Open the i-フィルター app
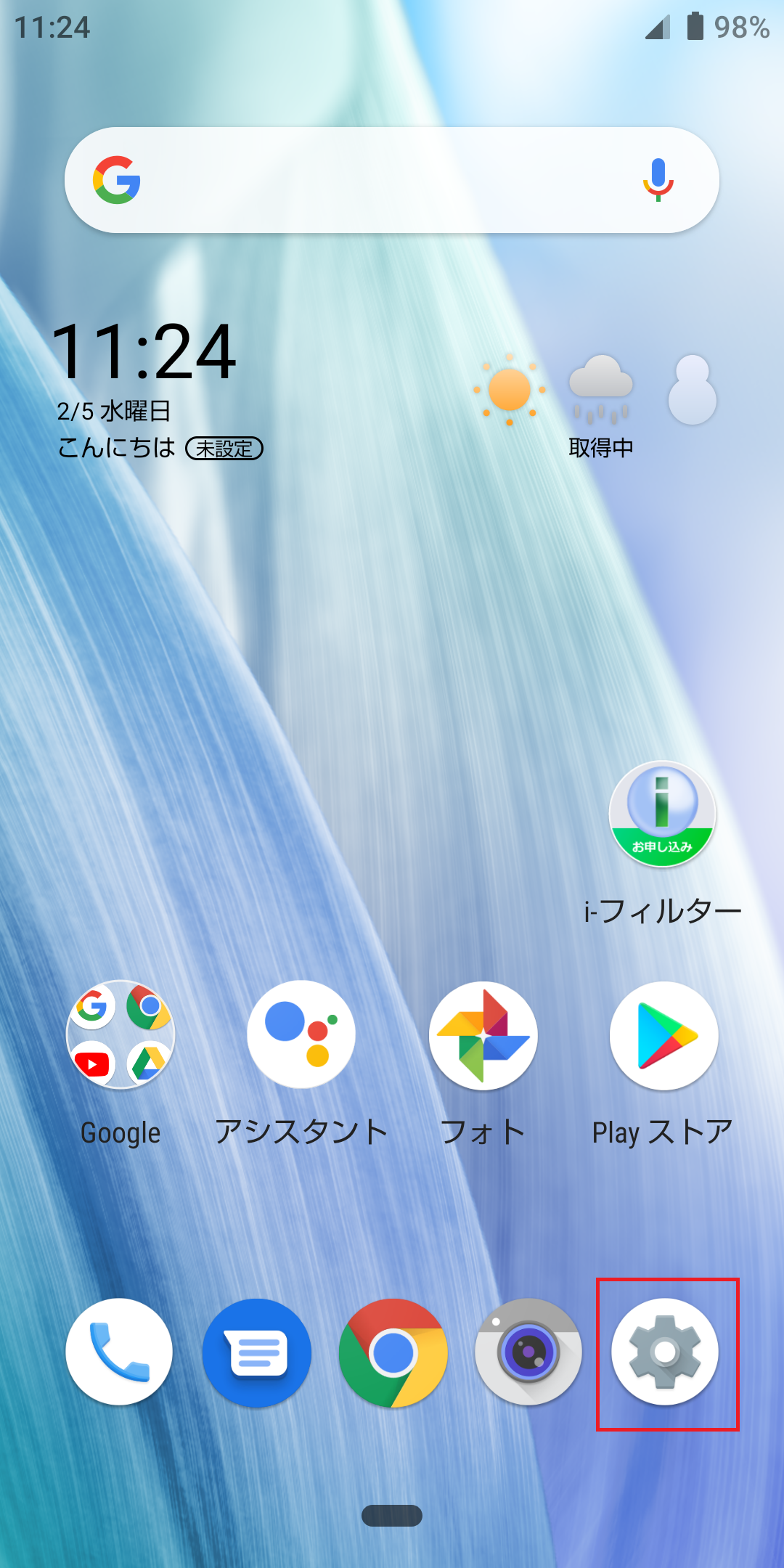Image resolution: width=784 pixels, height=1568 pixels. pyautogui.click(x=662, y=814)
